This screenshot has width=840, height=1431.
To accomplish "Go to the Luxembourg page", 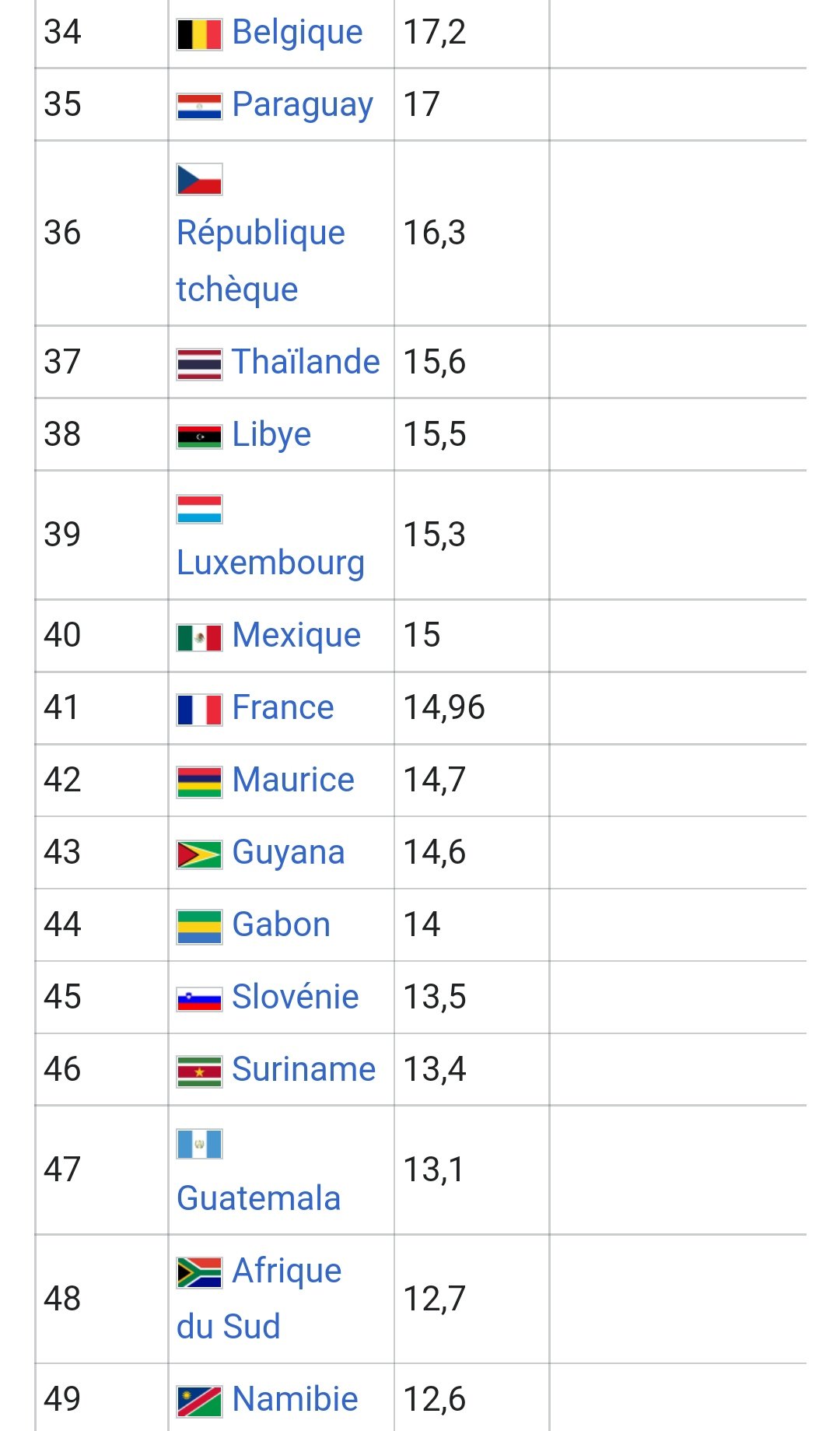I will point(270,563).
